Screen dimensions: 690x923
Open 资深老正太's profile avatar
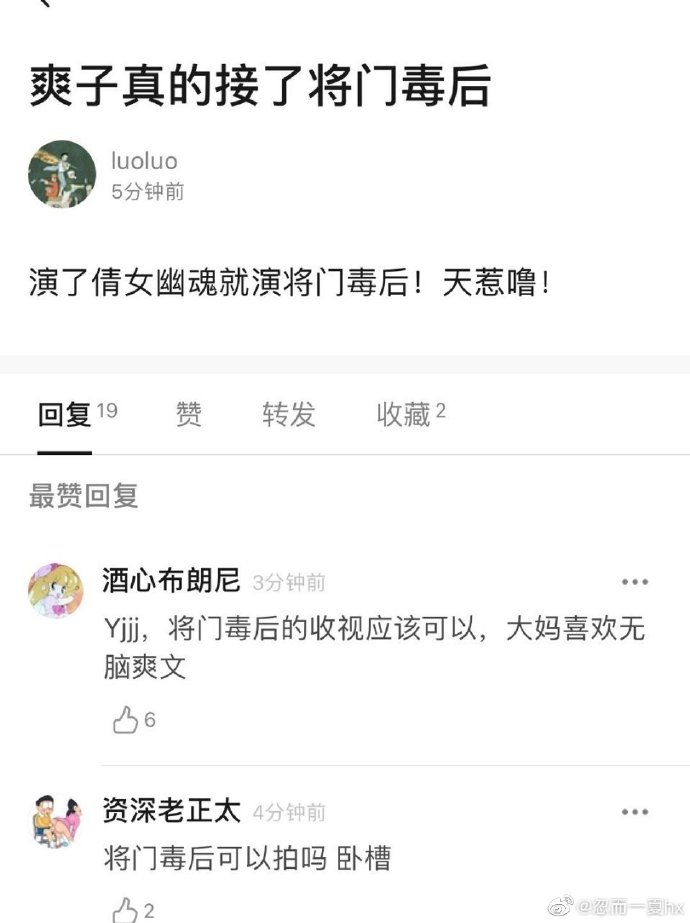56,821
